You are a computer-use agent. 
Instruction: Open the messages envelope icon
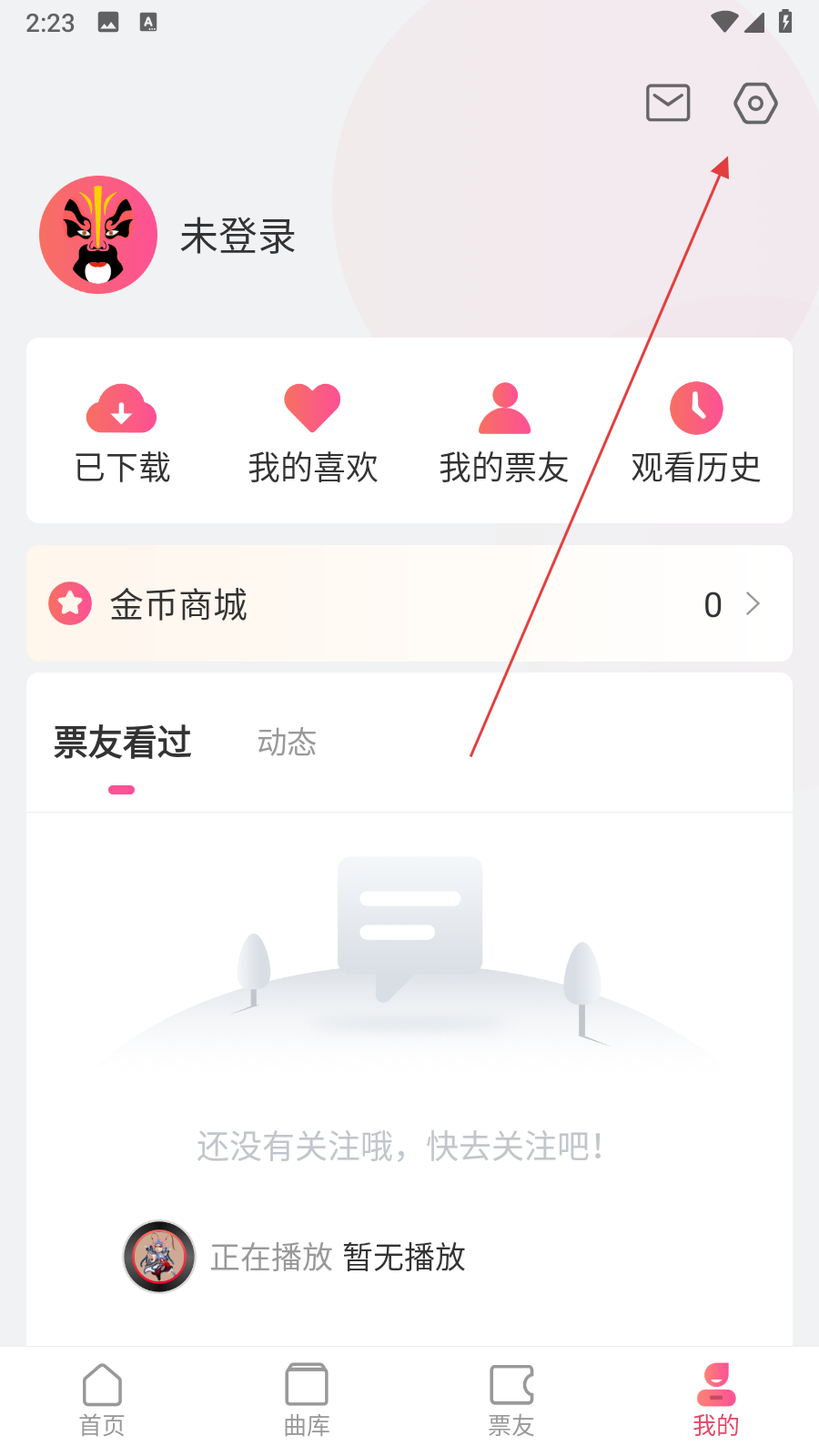668,103
